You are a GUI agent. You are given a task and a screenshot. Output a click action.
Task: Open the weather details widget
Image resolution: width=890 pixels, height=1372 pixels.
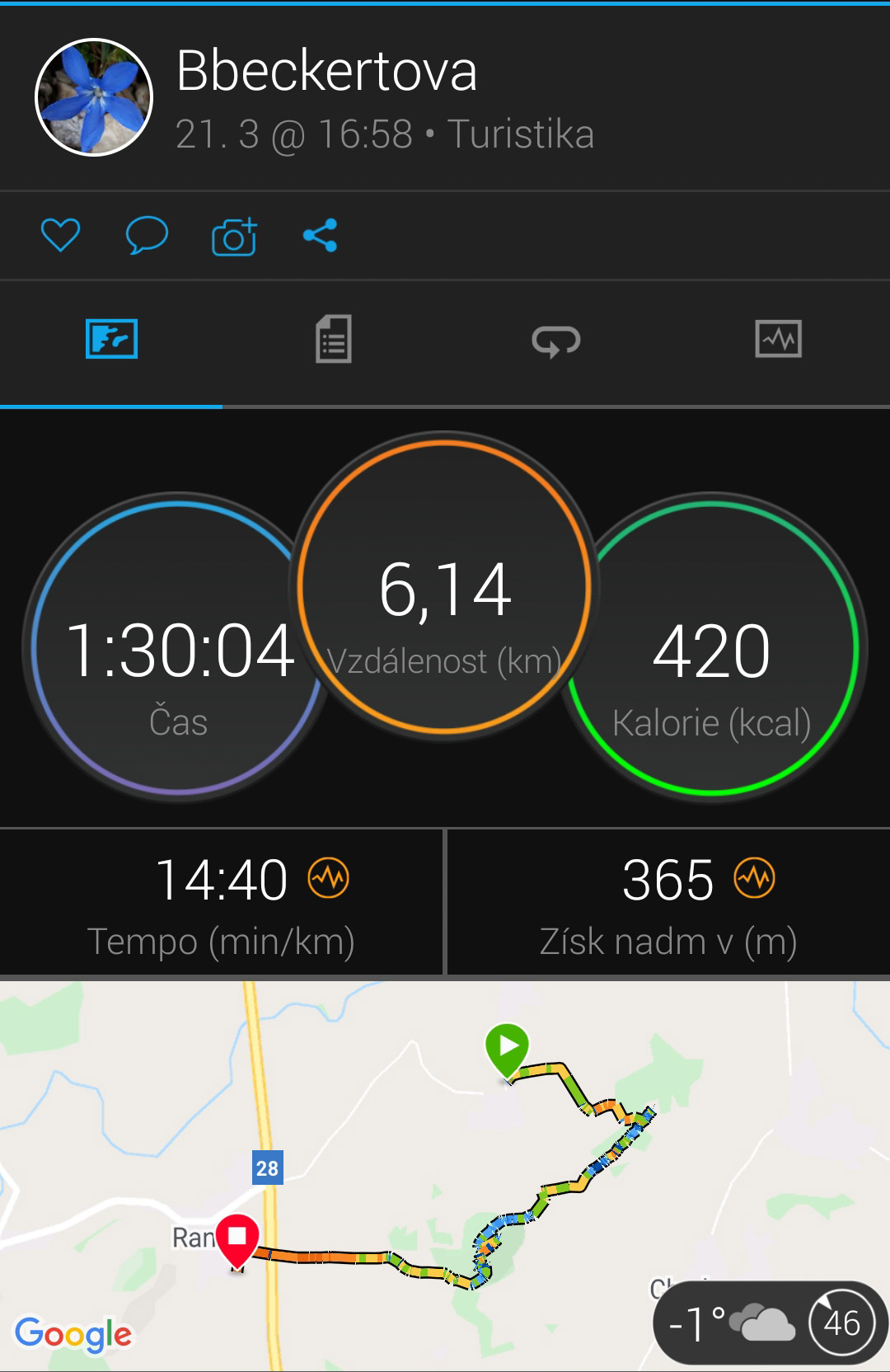click(x=768, y=1323)
